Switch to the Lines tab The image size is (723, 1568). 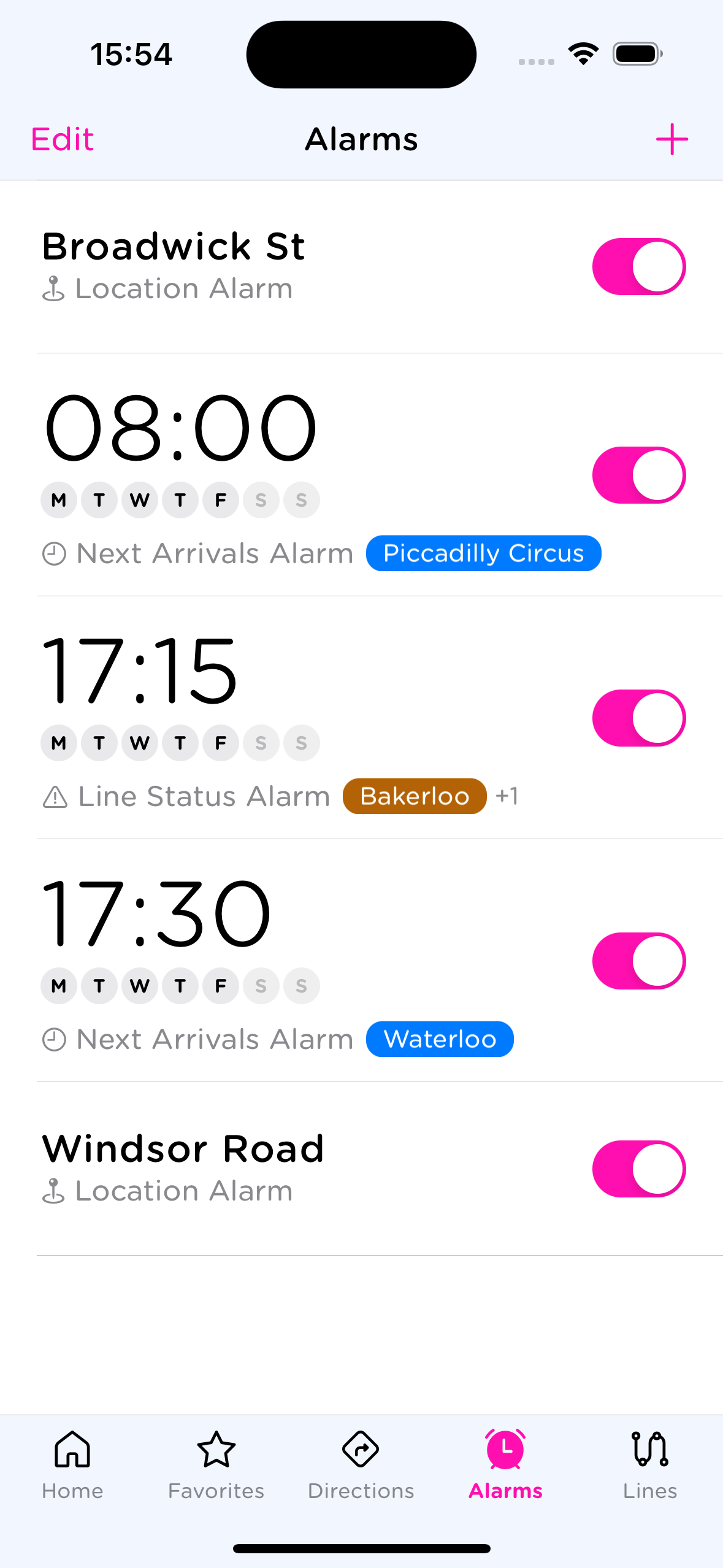point(650,1464)
